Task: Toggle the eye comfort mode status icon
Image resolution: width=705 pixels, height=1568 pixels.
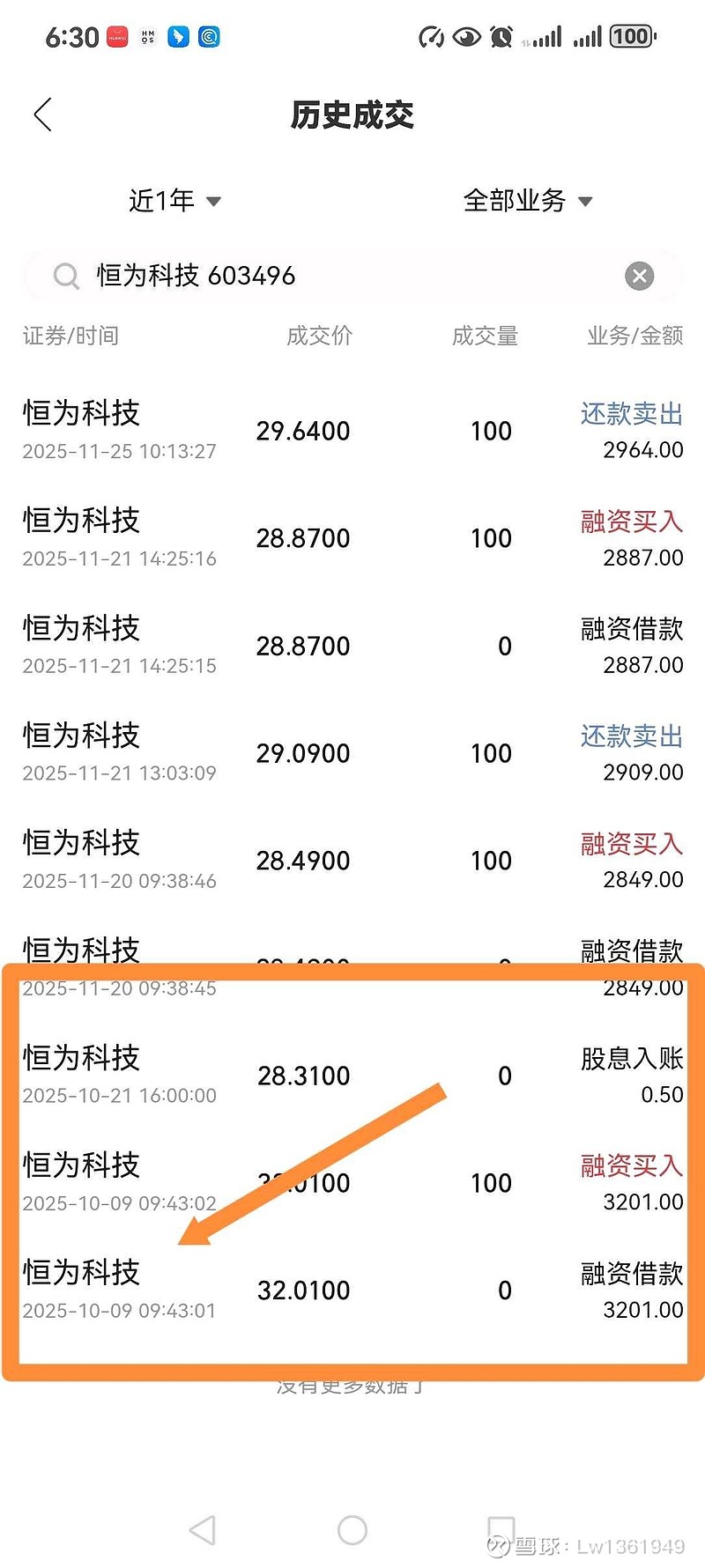Action: (465, 37)
